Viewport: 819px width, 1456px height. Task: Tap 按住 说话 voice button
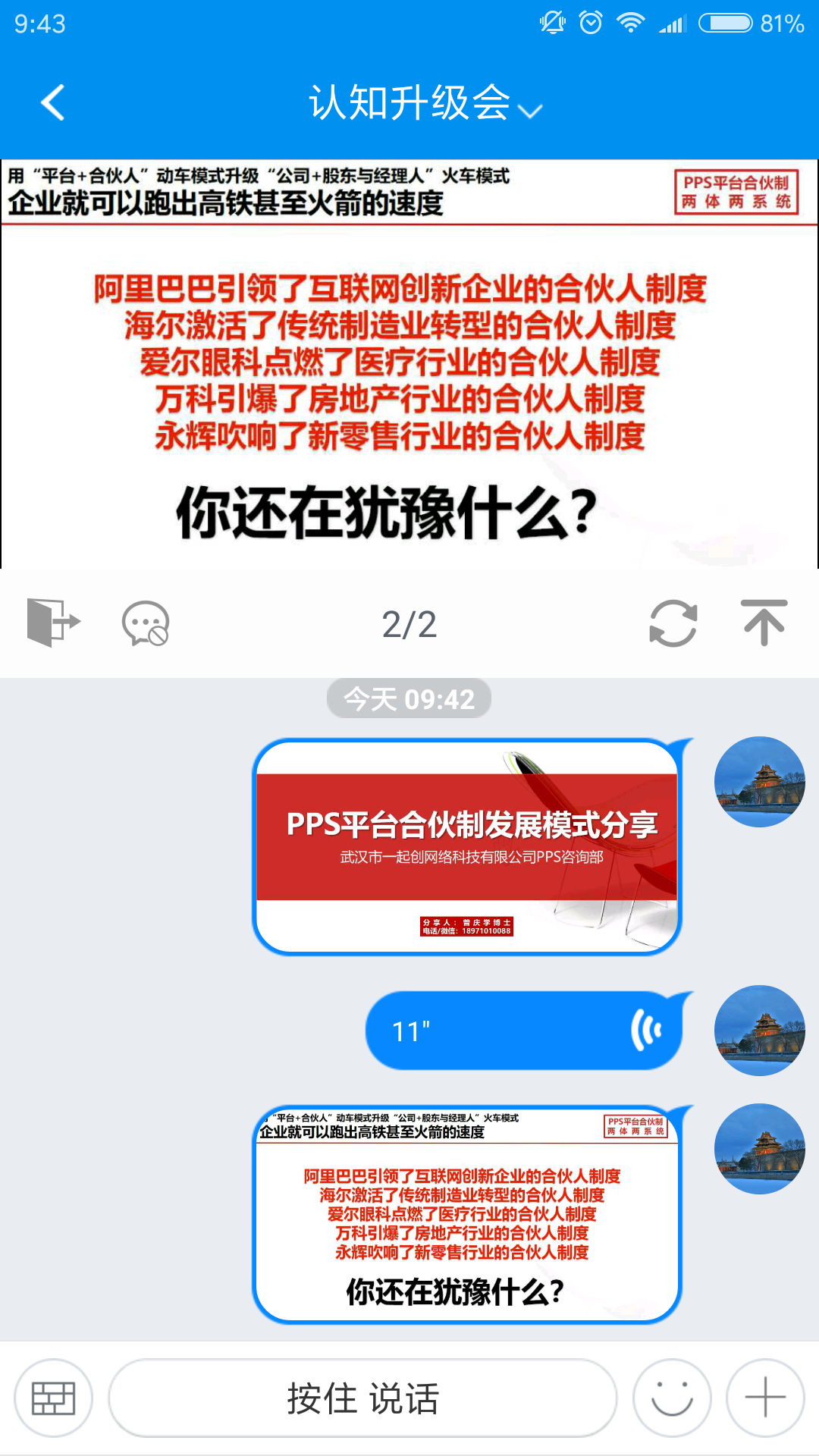(362, 1398)
